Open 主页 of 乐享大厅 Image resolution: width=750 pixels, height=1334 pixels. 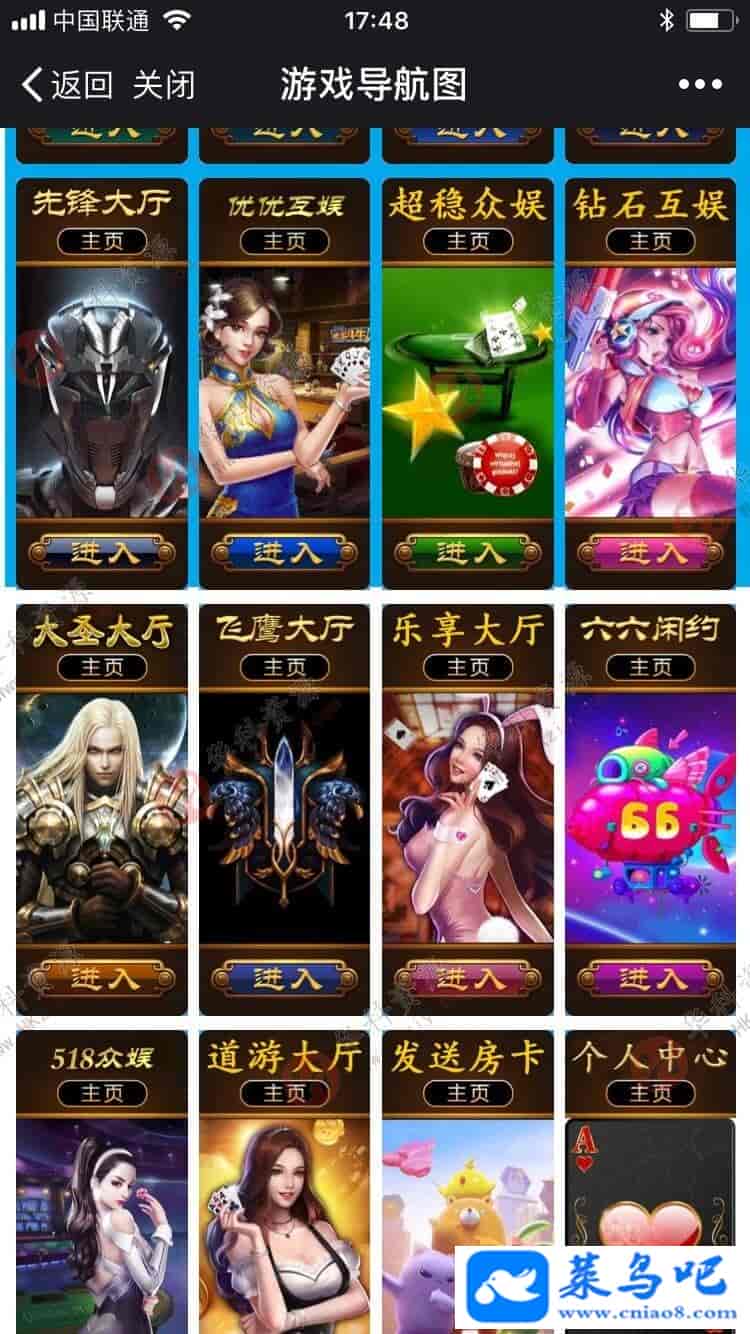pyautogui.click(x=468, y=667)
